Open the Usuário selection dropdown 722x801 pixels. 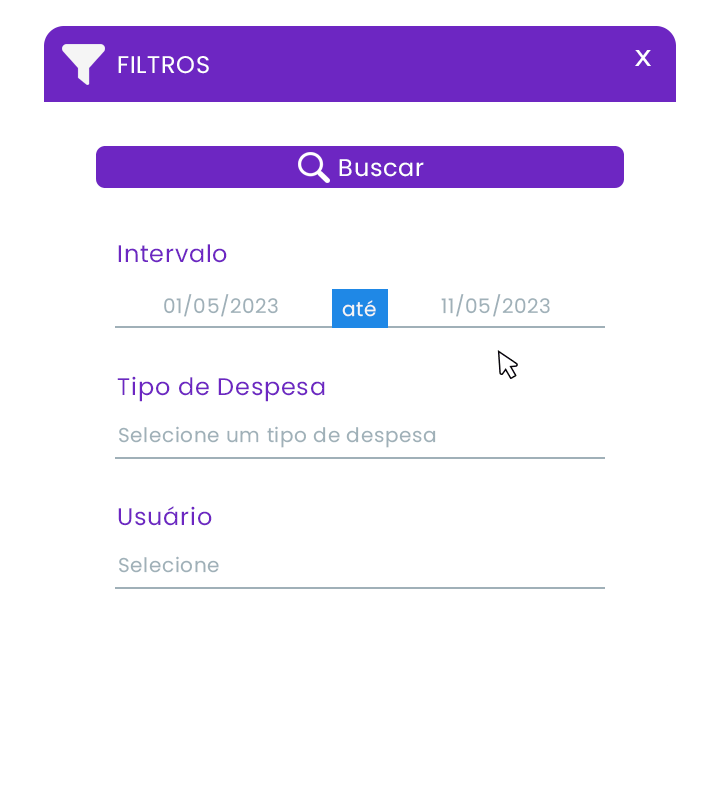point(360,566)
